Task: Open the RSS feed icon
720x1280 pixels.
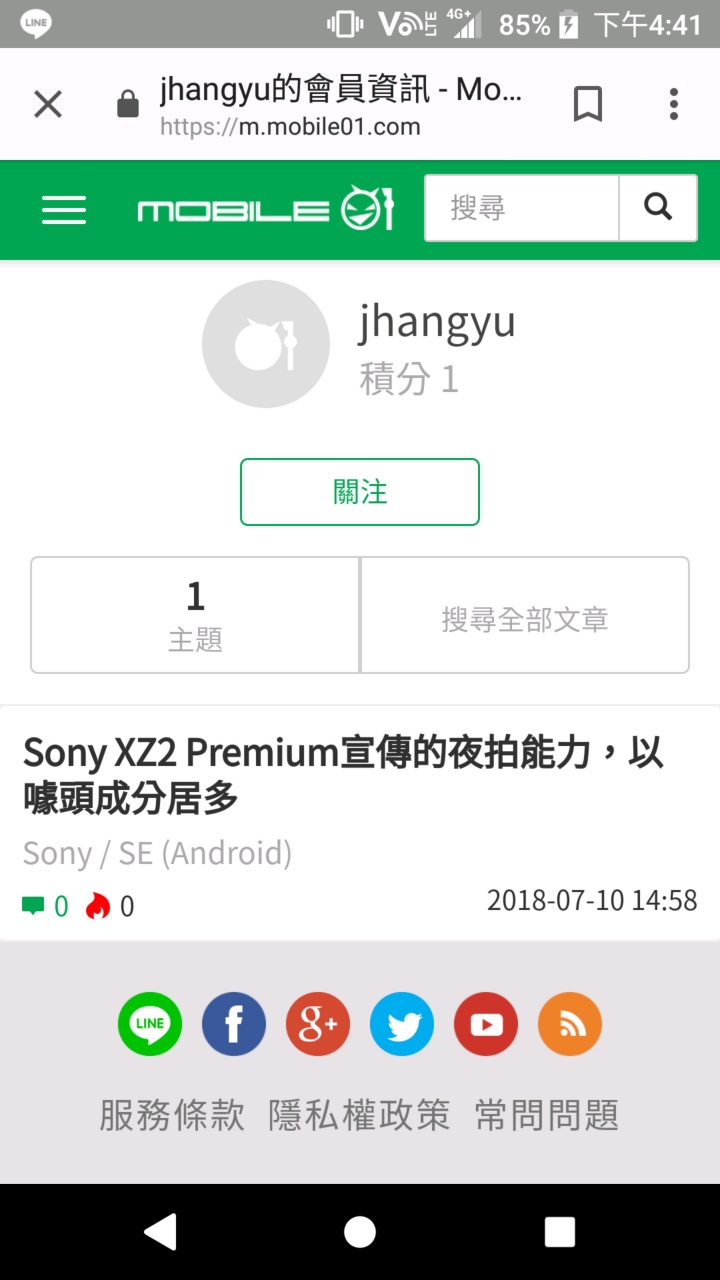Action: tap(570, 1024)
